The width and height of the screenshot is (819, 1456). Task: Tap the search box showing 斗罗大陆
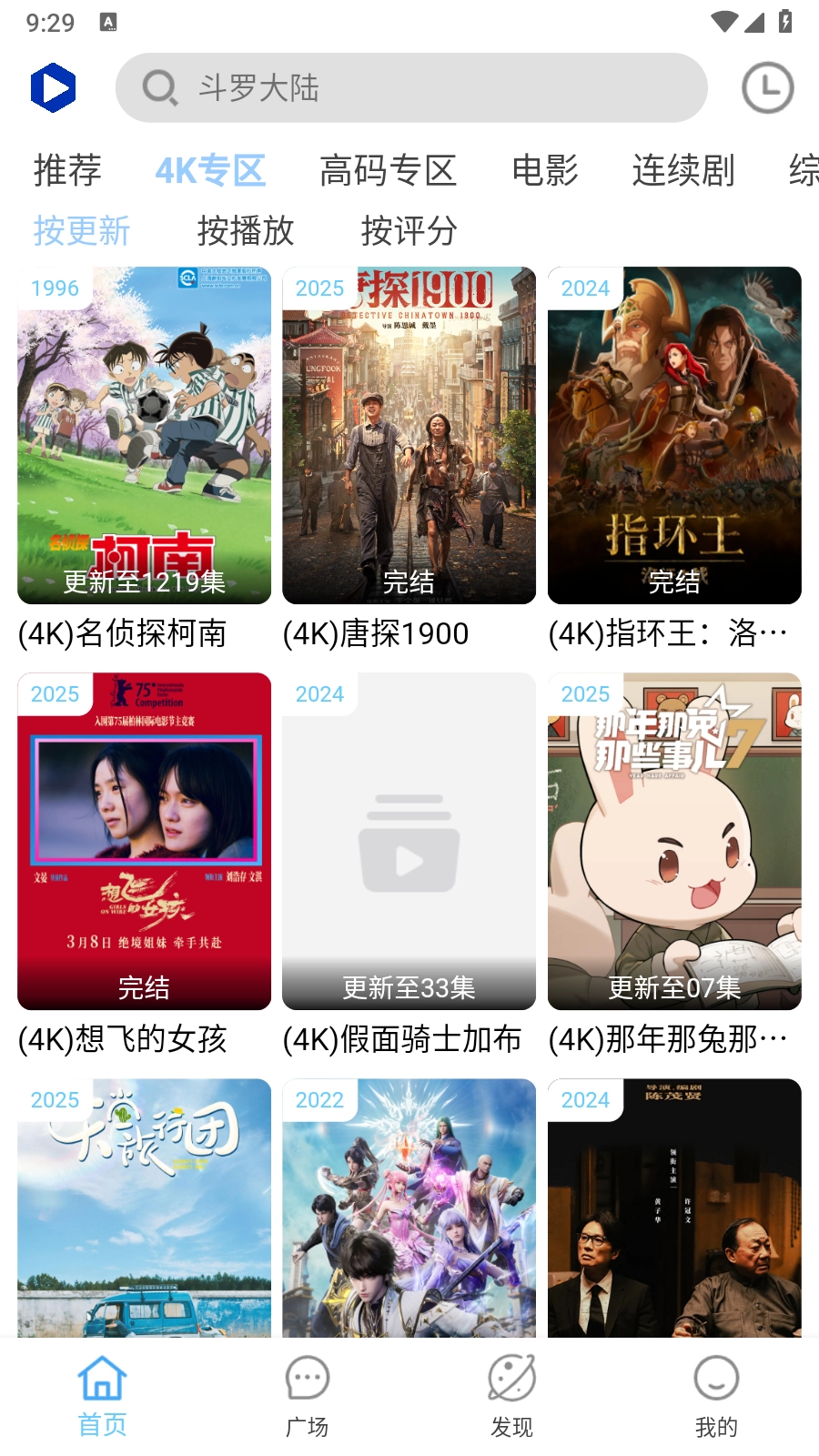[x=410, y=88]
